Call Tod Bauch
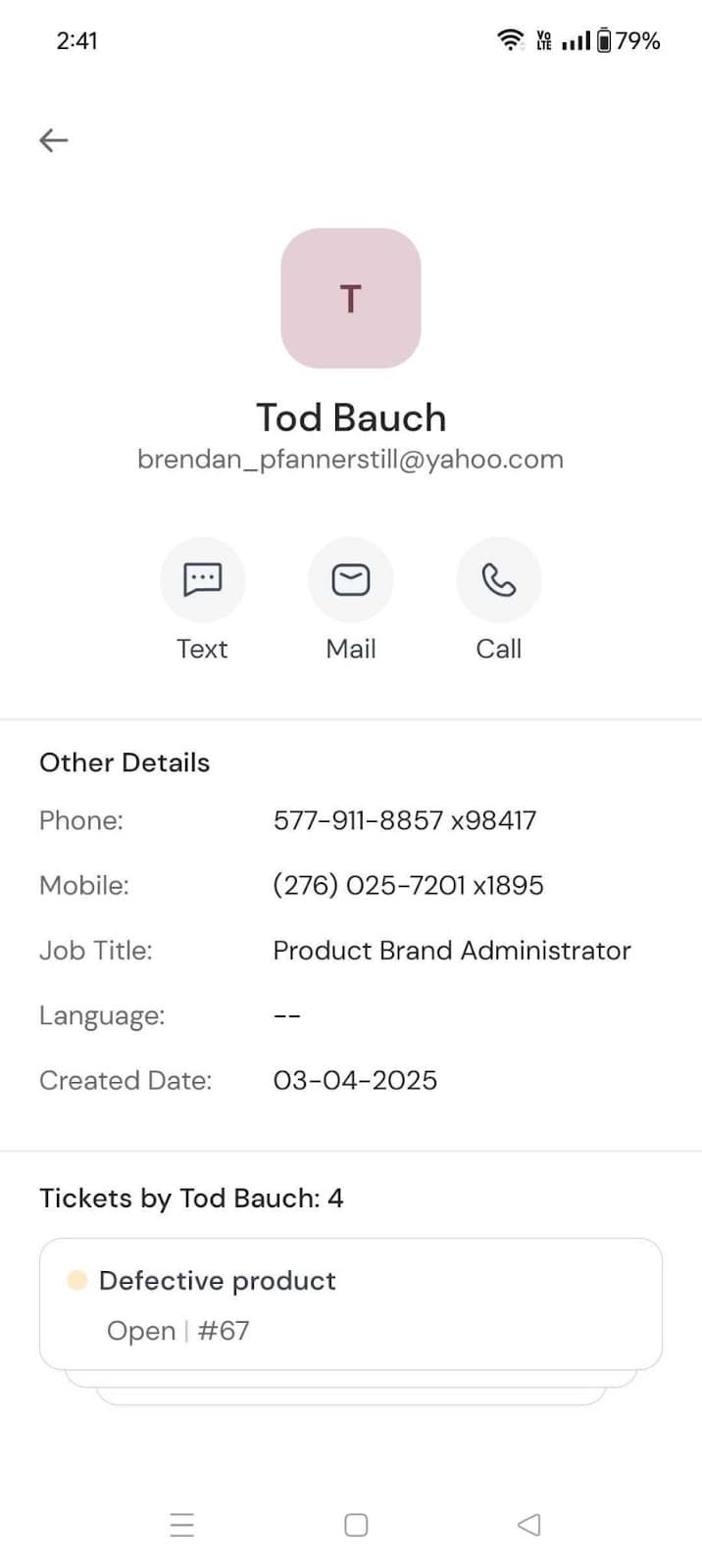The height and width of the screenshot is (1568, 702). coord(499,580)
